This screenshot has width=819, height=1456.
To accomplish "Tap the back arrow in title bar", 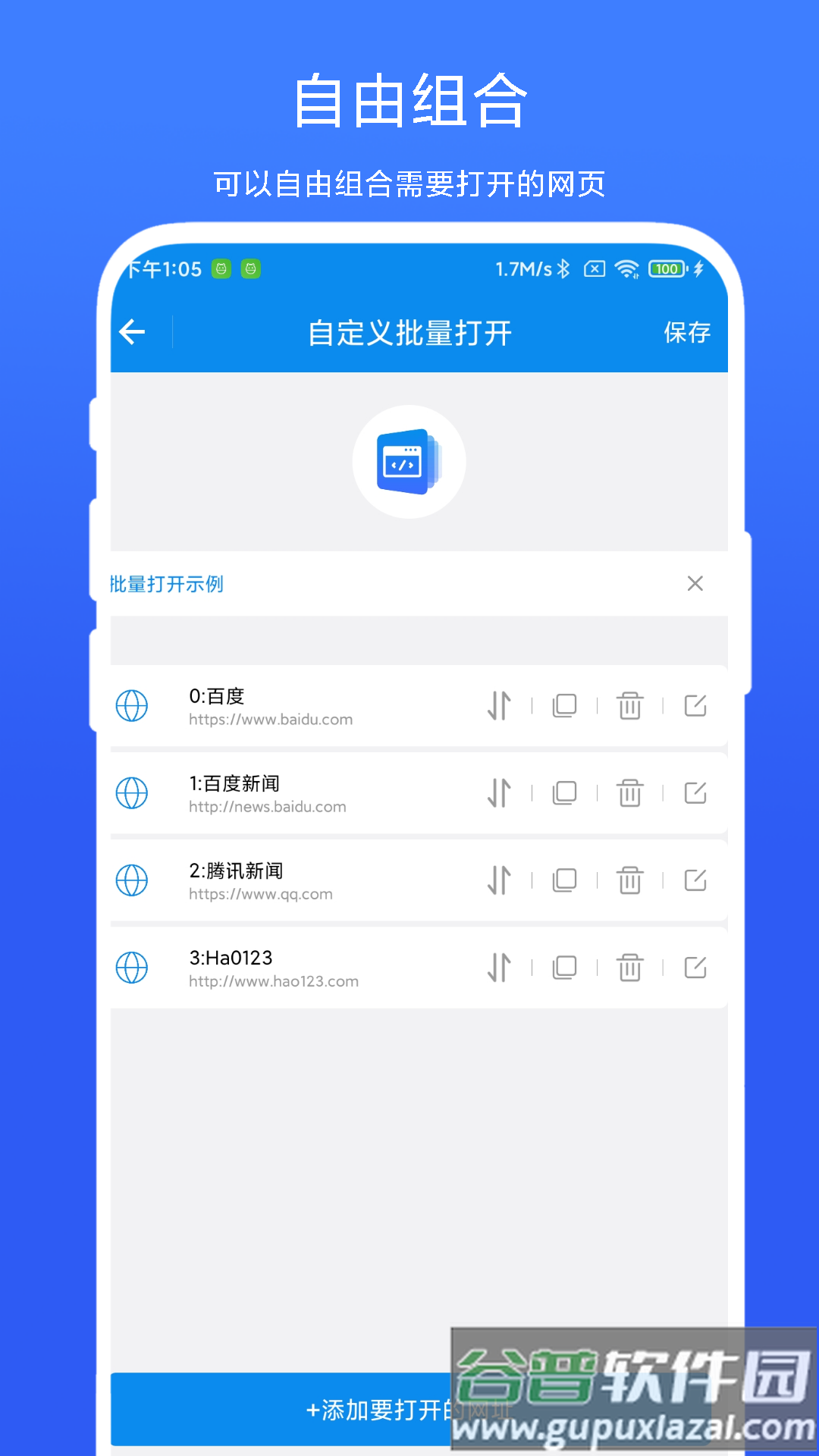I will [131, 331].
